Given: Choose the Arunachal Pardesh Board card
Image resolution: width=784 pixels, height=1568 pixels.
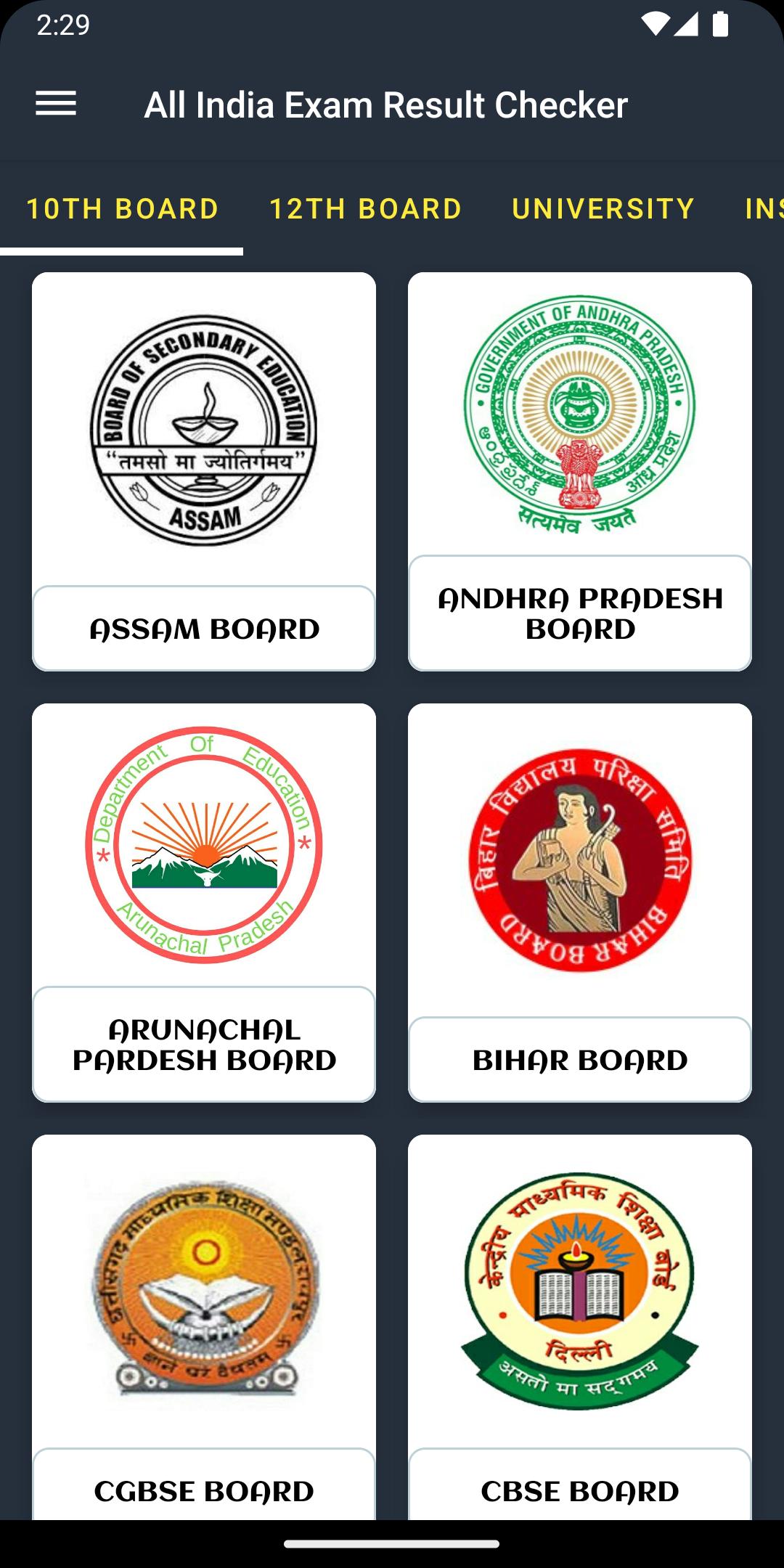Looking at the screenshot, I should coord(204,903).
